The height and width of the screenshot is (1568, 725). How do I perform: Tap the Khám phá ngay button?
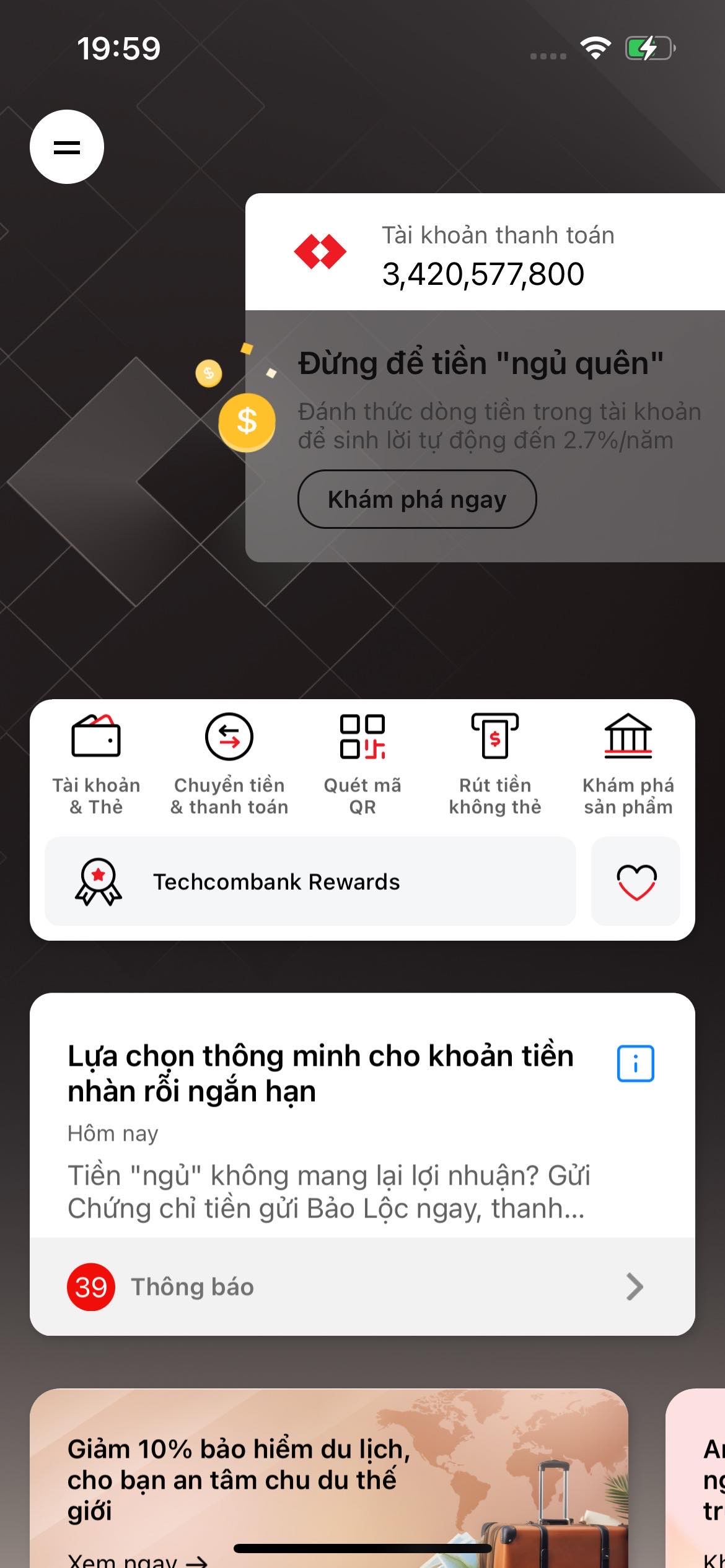pyautogui.click(x=417, y=499)
